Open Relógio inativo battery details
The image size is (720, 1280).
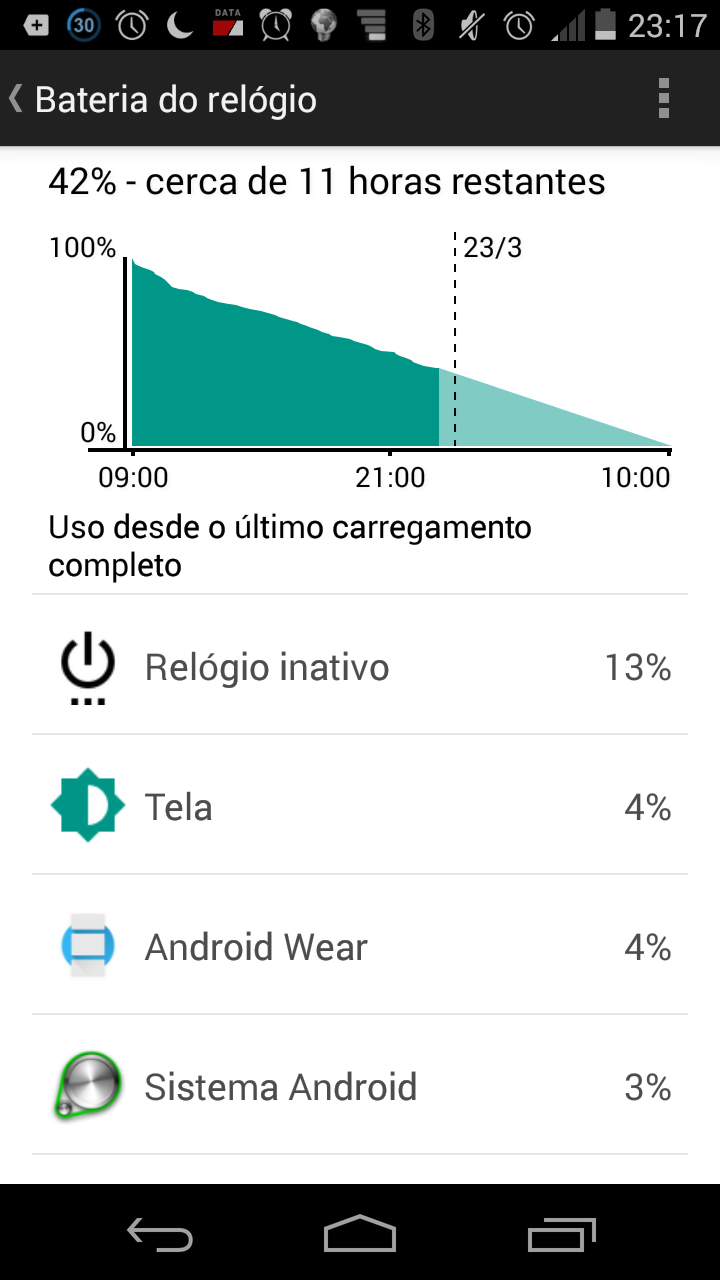point(360,665)
